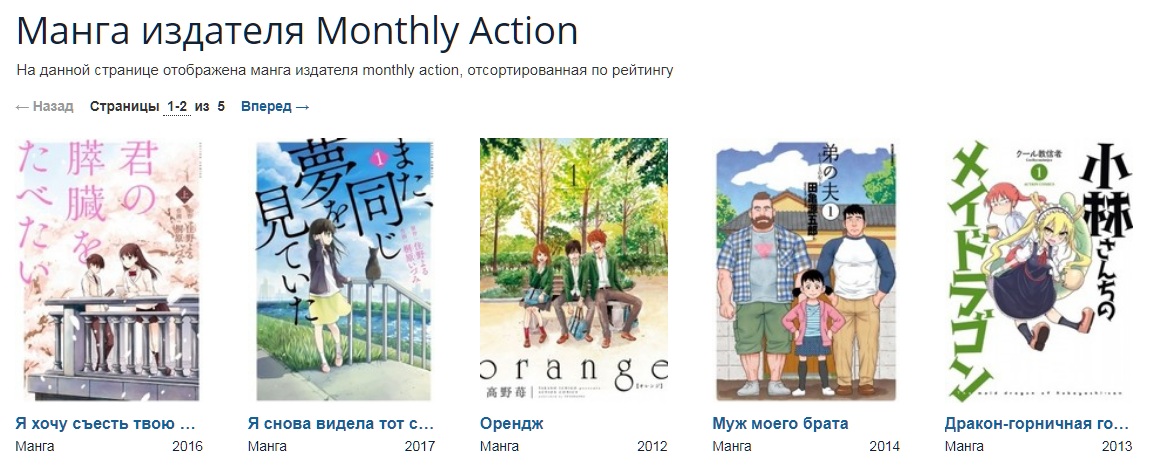This screenshot has height=467, width=1152.
Task: Open the Orange manga cover
Action: tap(573, 270)
